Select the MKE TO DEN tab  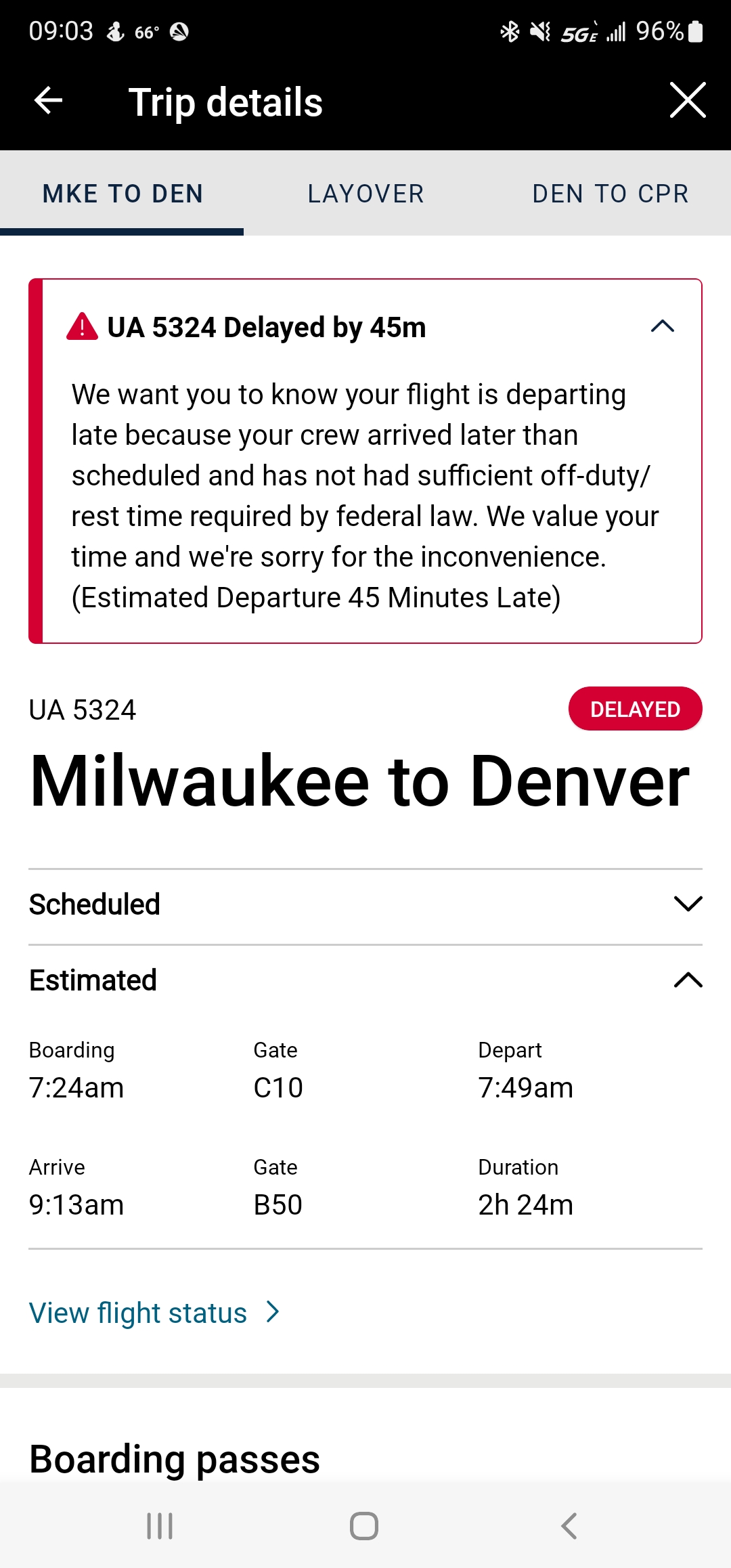tap(123, 194)
